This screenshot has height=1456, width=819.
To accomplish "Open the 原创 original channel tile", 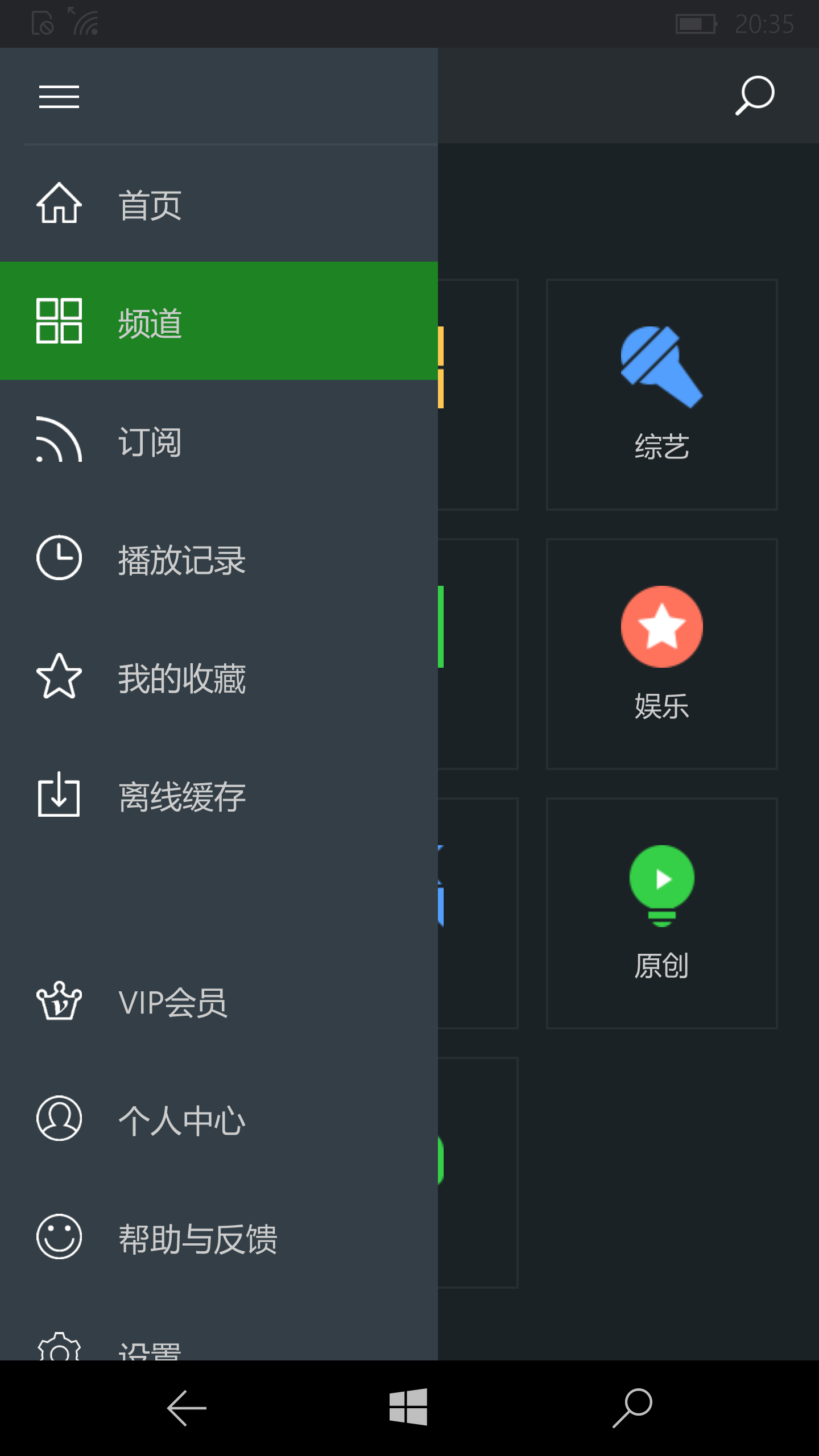I will click(x=661, y=913).
